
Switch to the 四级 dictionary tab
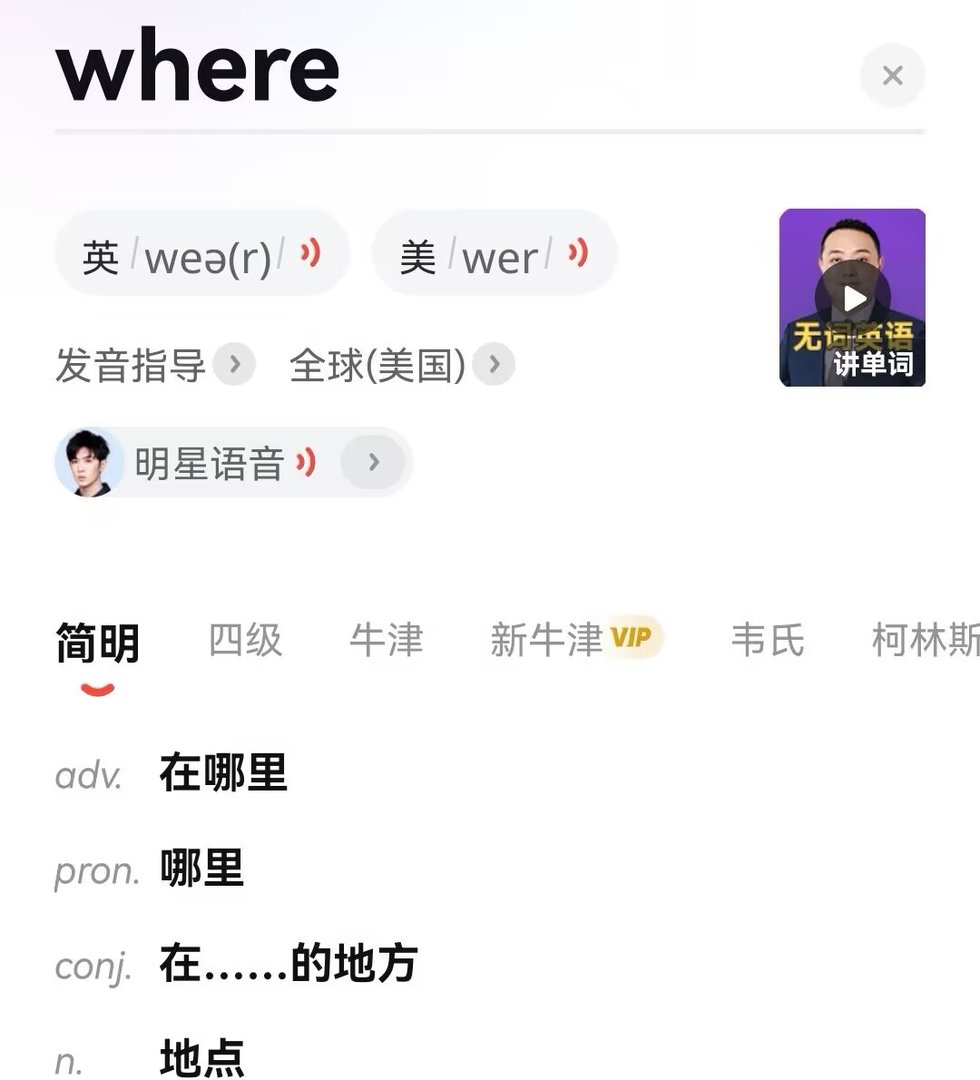click(245, 640)
